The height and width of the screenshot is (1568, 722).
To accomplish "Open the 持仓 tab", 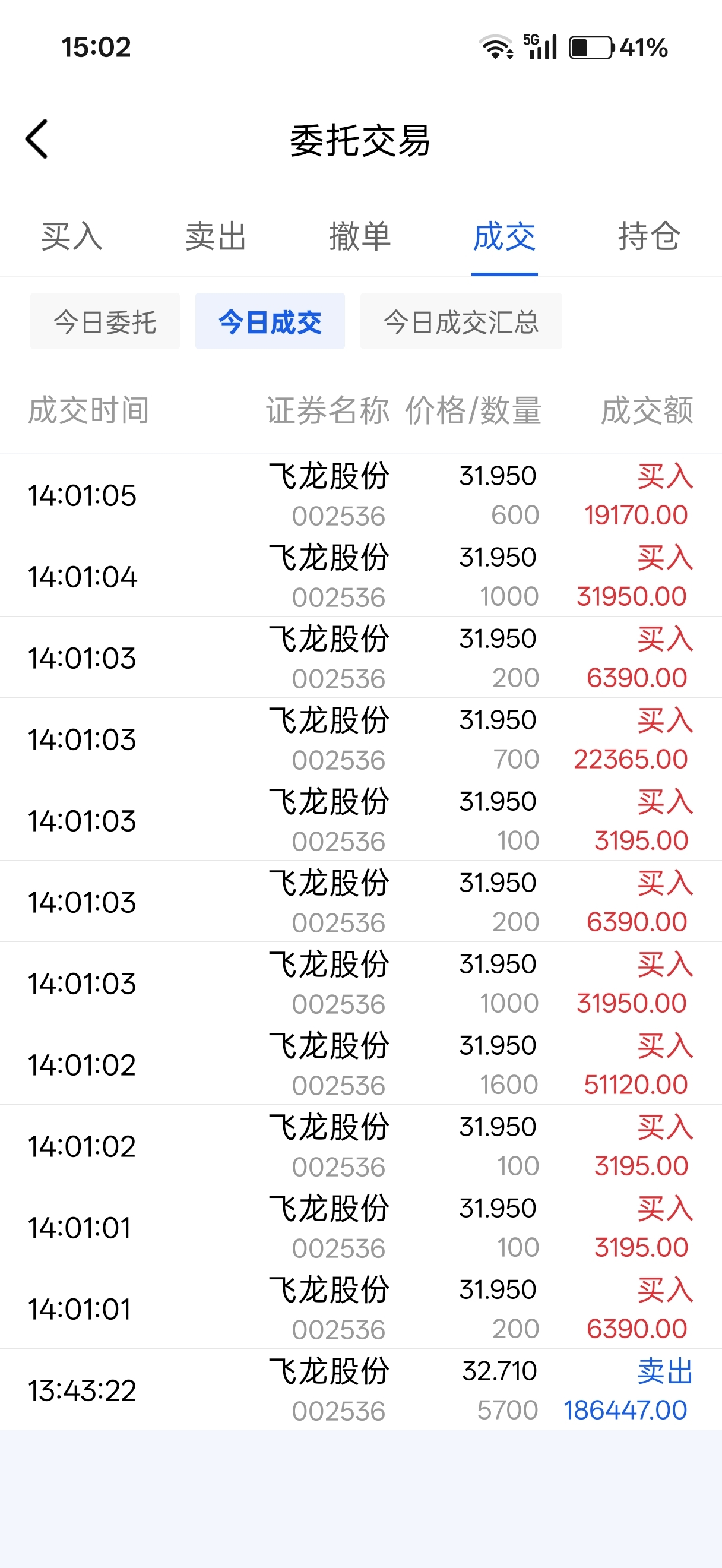I will pyautogui.click(x=649, y=236).
